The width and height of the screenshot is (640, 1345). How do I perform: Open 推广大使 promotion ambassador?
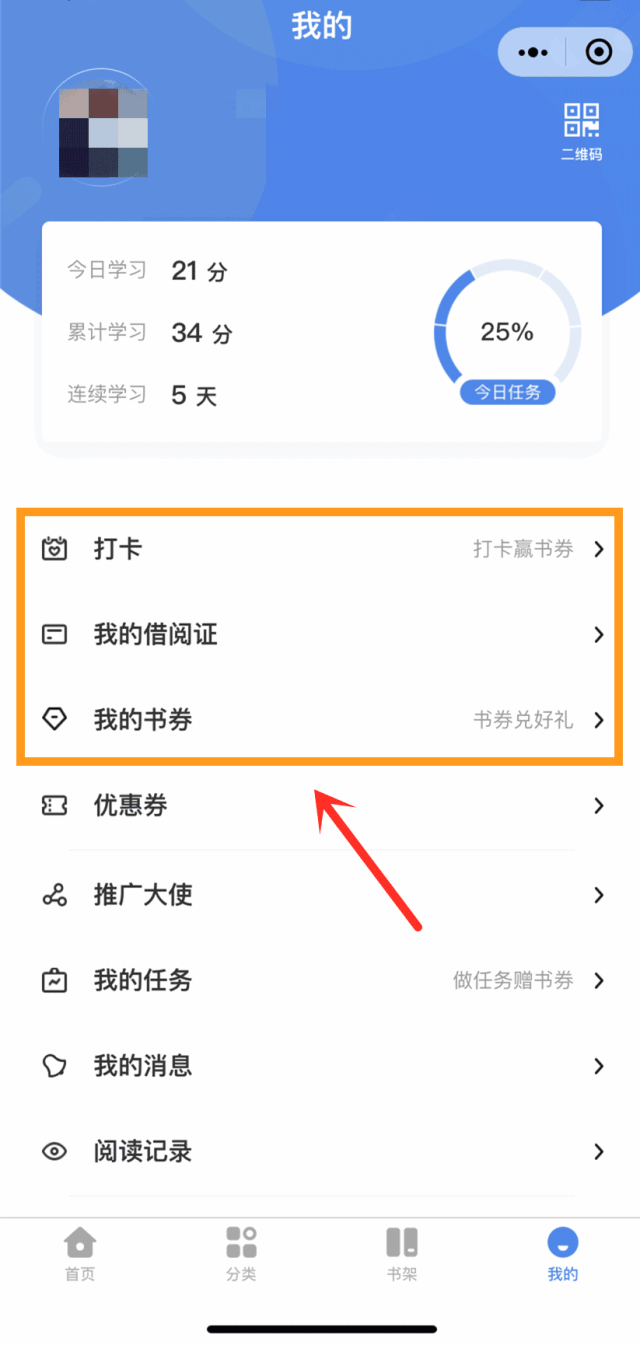(x=320, y=895)
